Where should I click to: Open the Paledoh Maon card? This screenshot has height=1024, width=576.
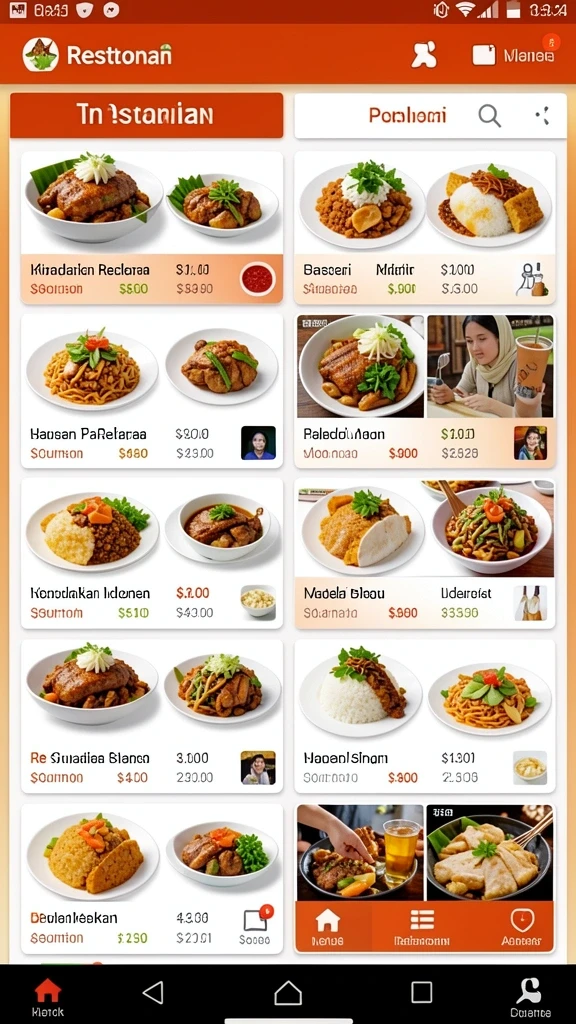(x=424, y=391)
